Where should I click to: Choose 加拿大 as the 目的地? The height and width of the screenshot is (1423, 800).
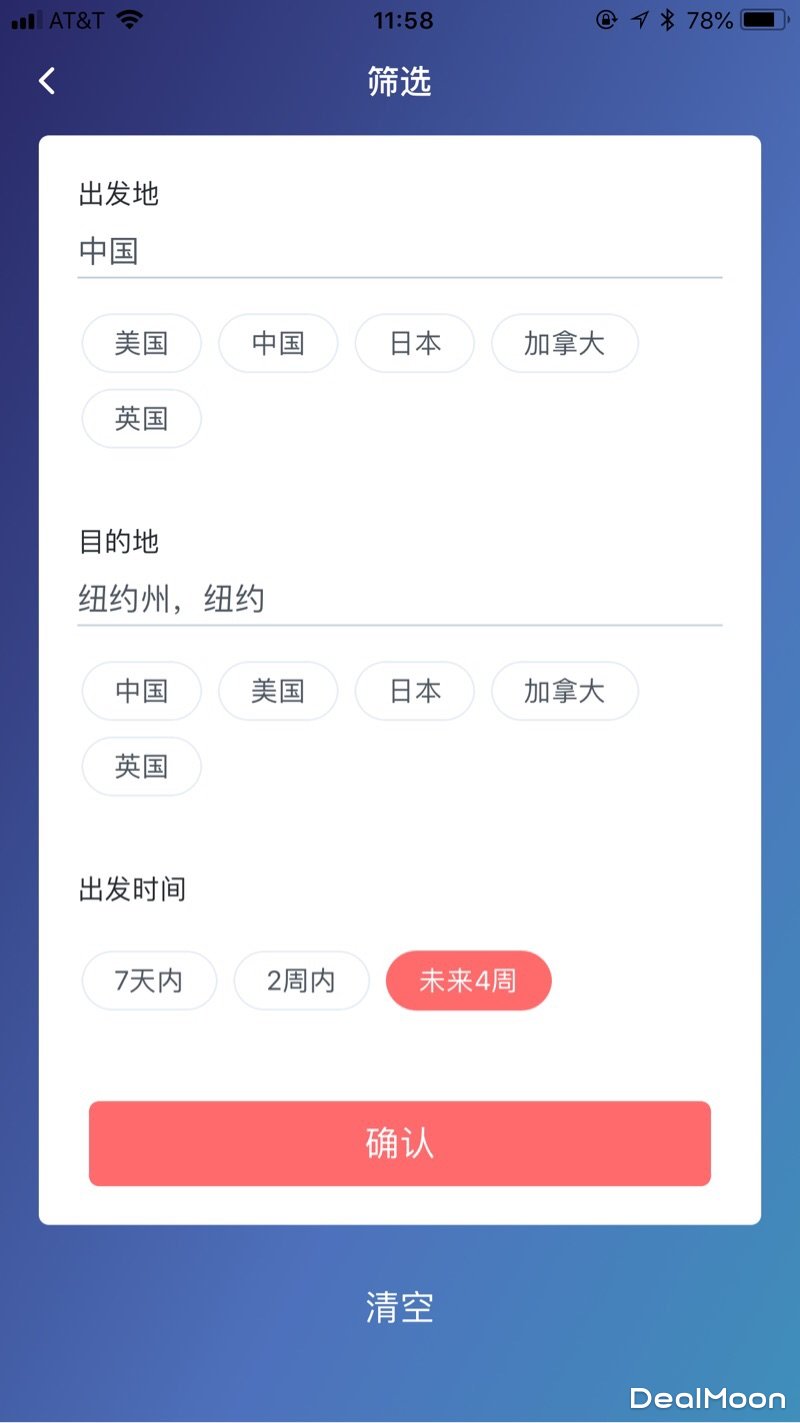point(564,691)
